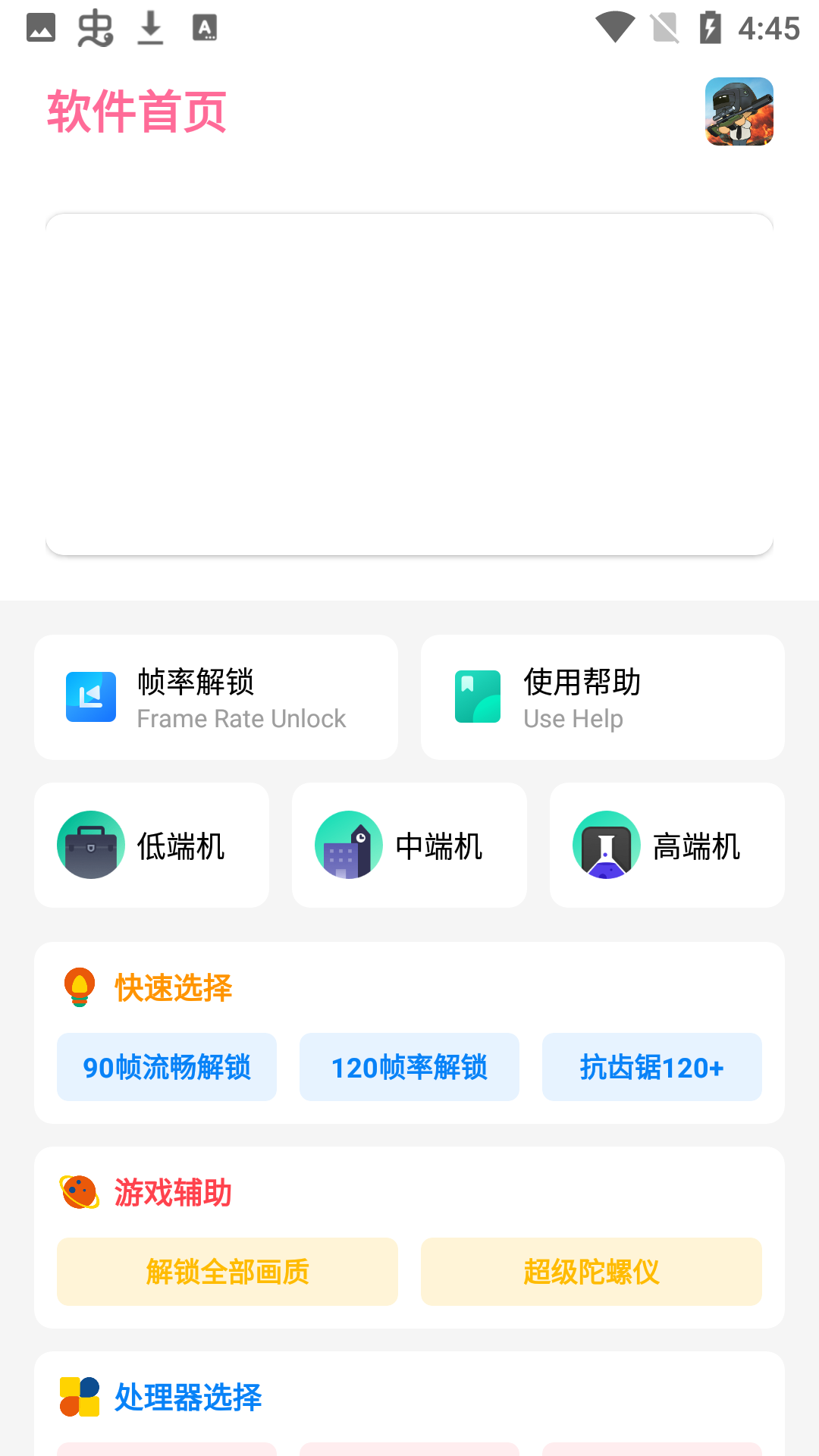Choose the 抗齿锯120+ option
The height and width of the screenshot is (1456, 819).
pos(651,1067)
